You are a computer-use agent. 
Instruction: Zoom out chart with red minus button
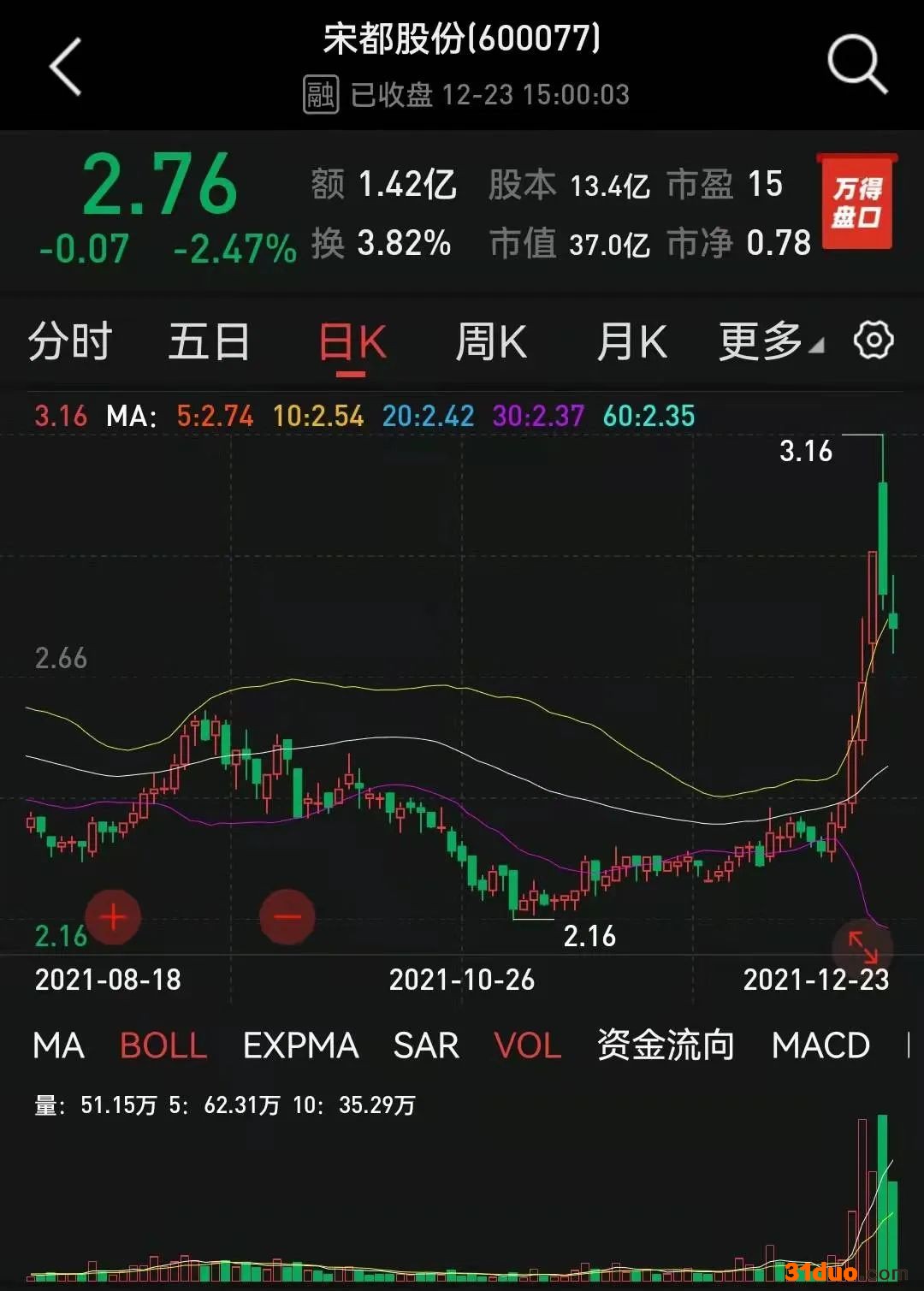pos(287,917)
